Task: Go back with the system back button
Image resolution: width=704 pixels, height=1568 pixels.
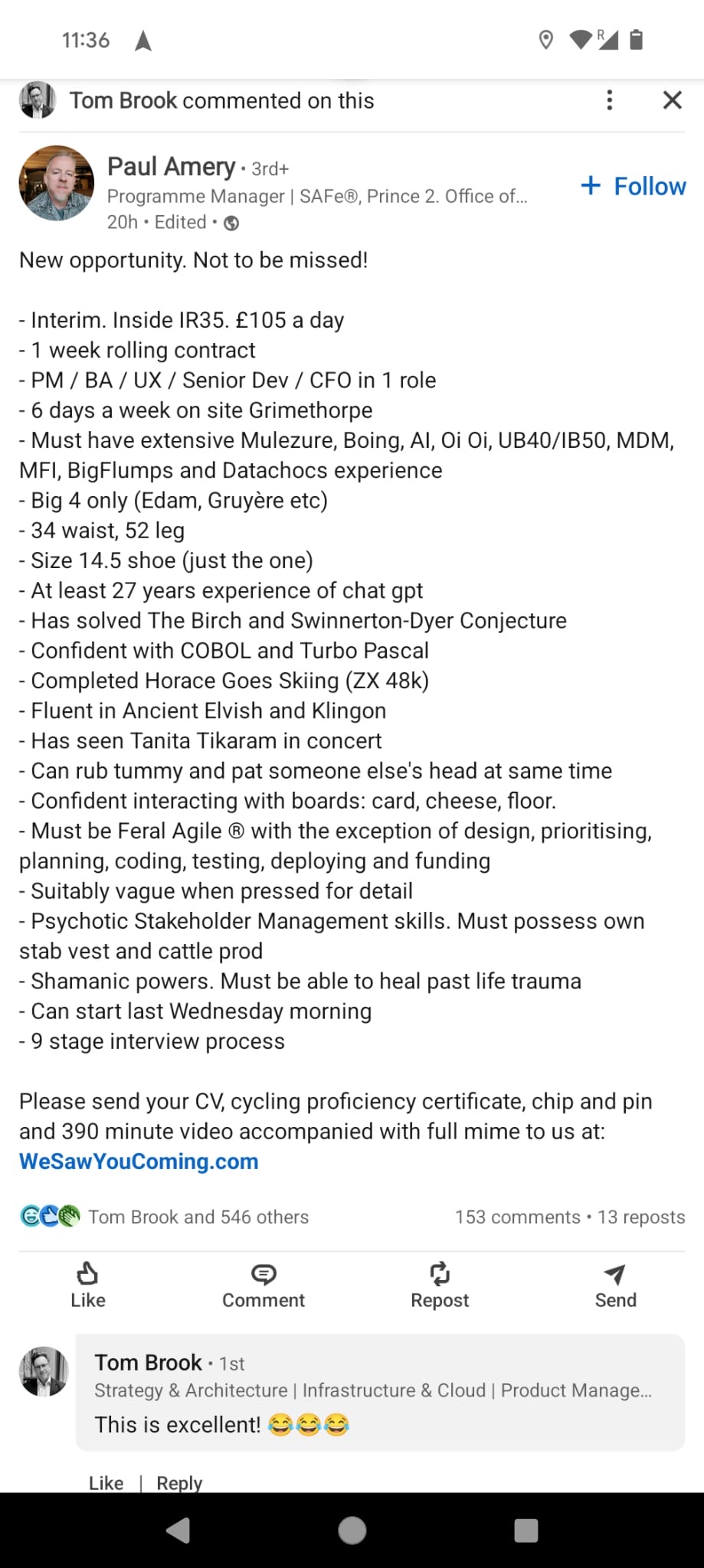Action: click(x=178, y=1530)
